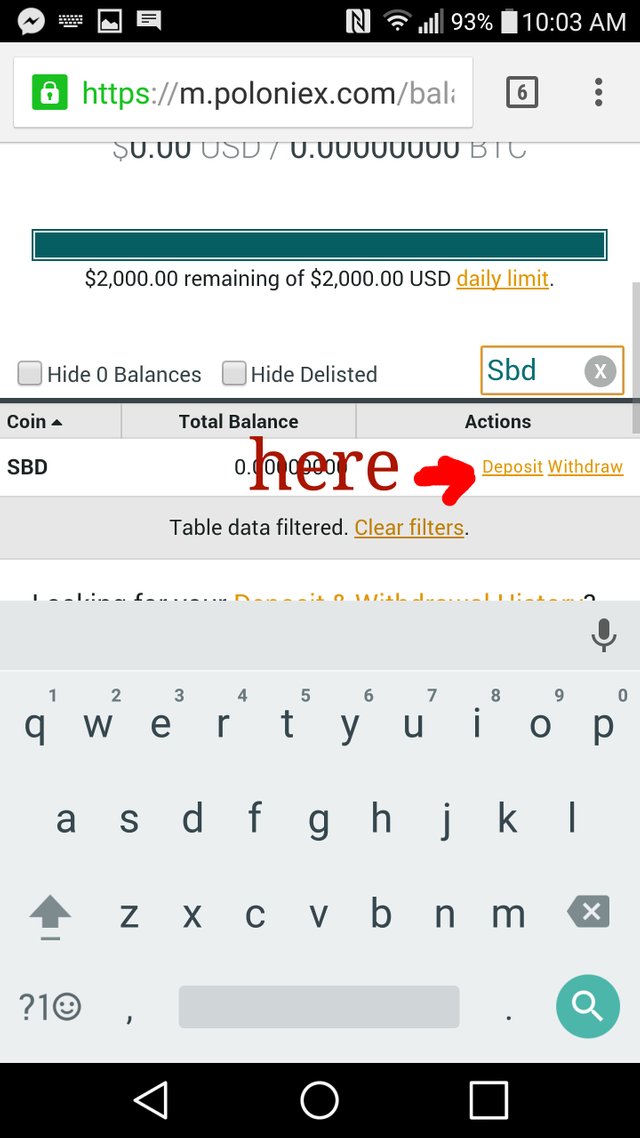Check the Hide 0 Balances box
This screenshot has width=640, height=1138.
[30, 374]
